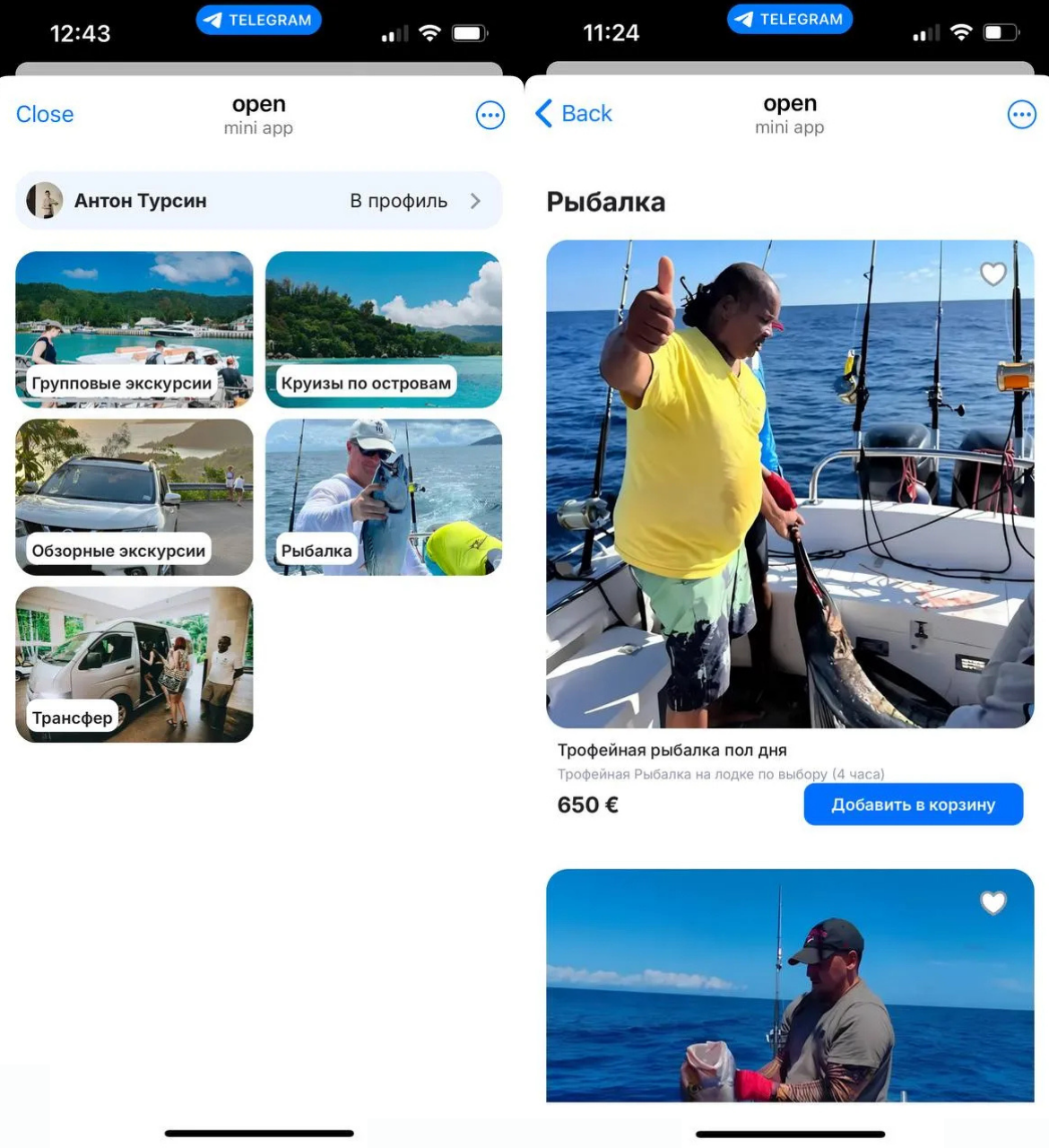Open overflow menu on the Рыбалка page

click(1021, 114)
